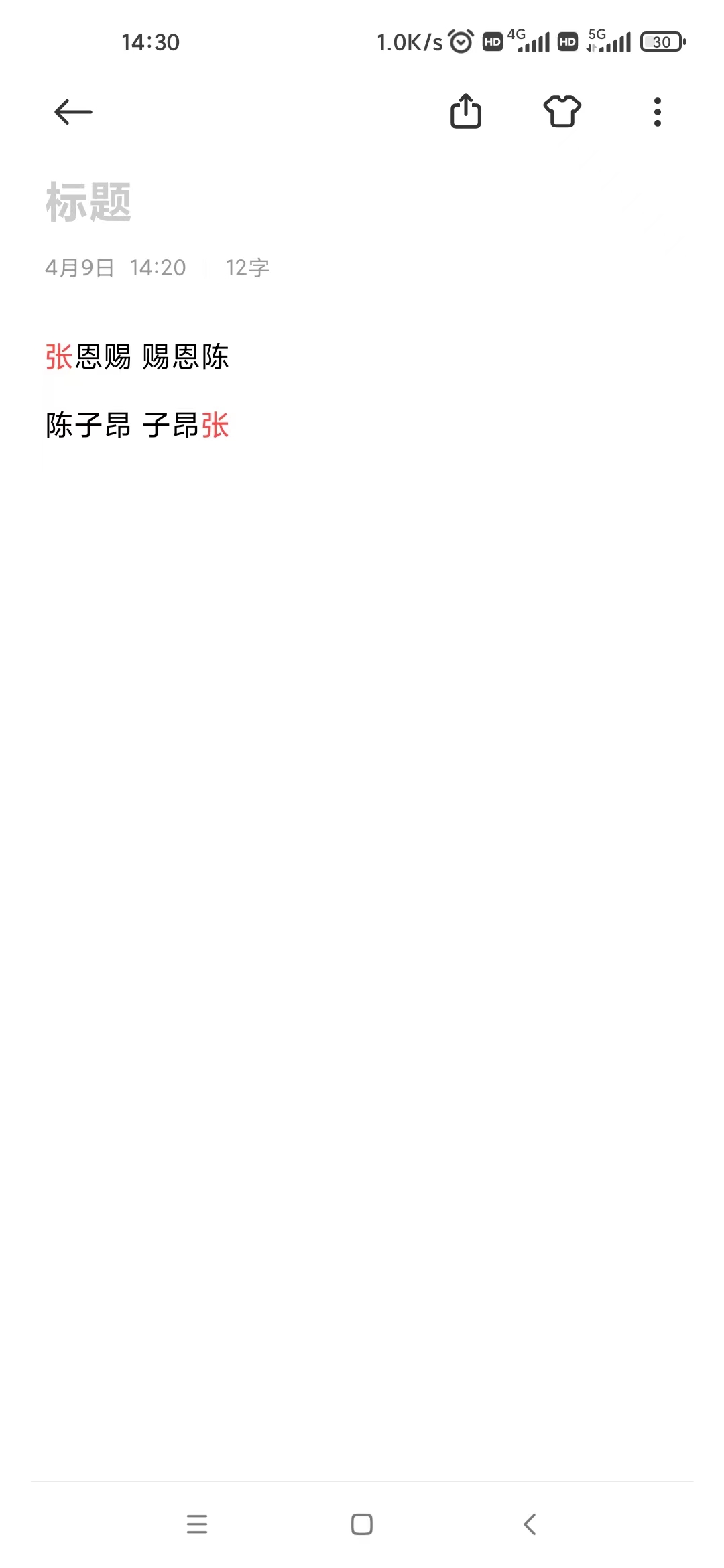724x1568 pixels.
Task: Share this note
Action: (x=465, y=111)
